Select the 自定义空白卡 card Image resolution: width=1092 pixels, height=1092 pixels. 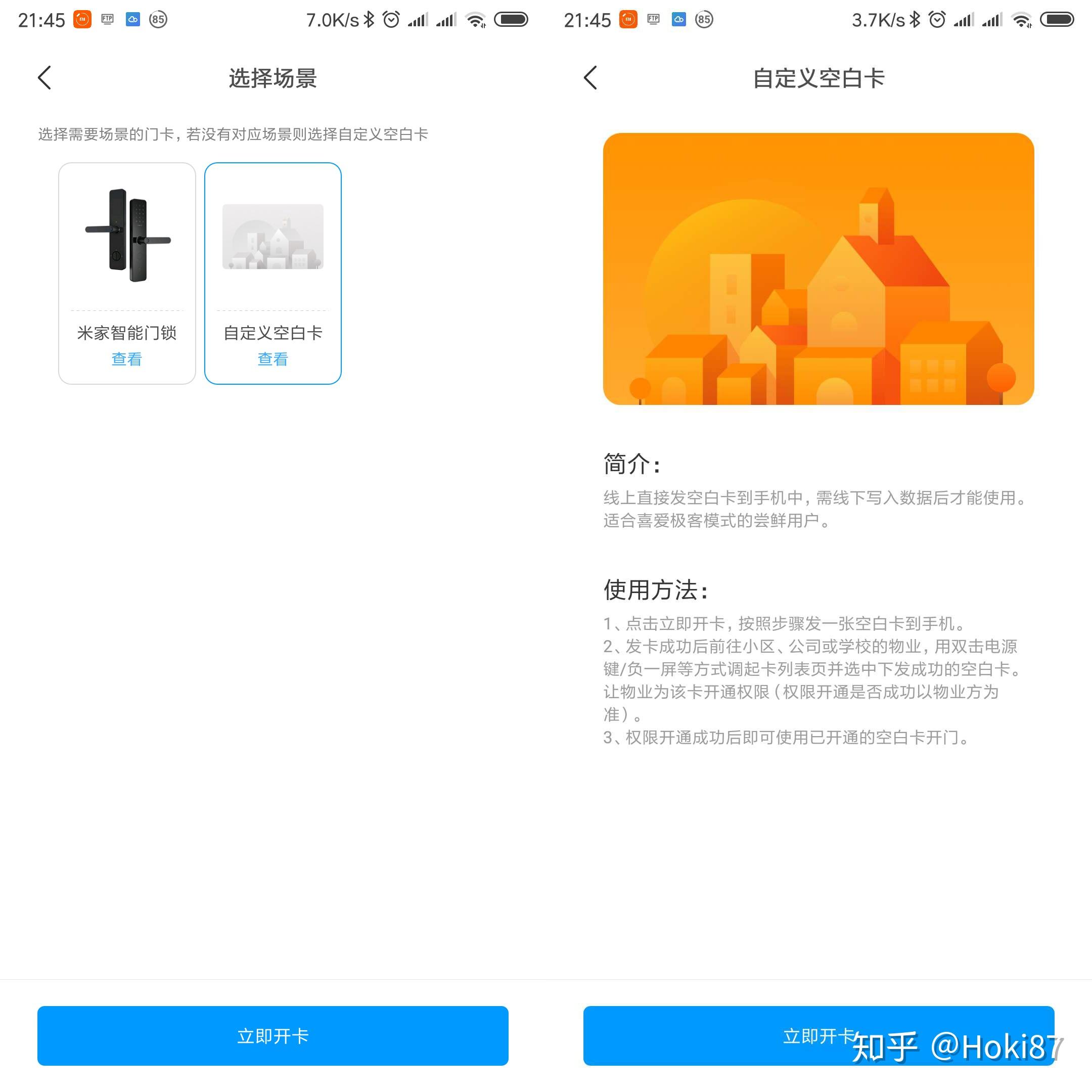(x=272, y=249)
